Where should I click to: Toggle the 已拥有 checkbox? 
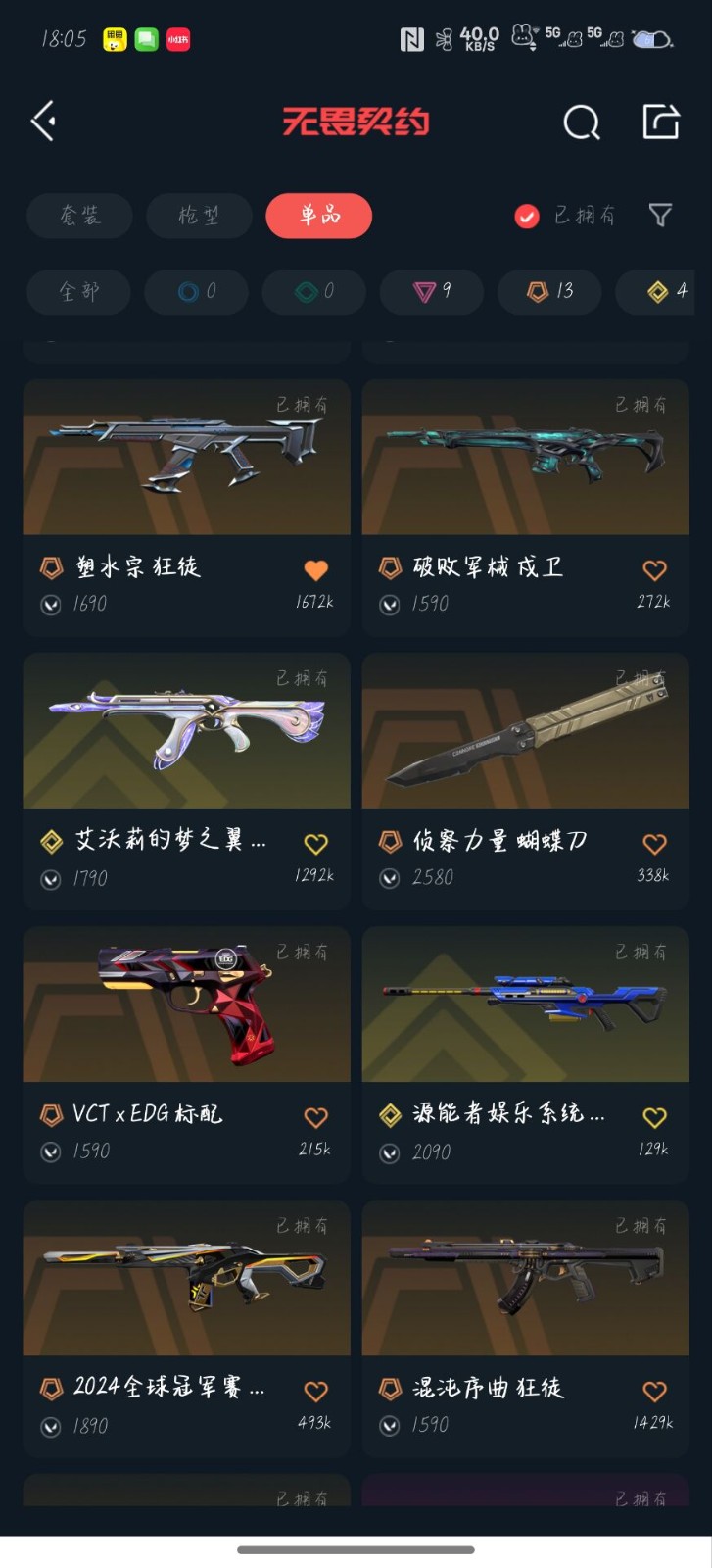(x=527, y=217)
